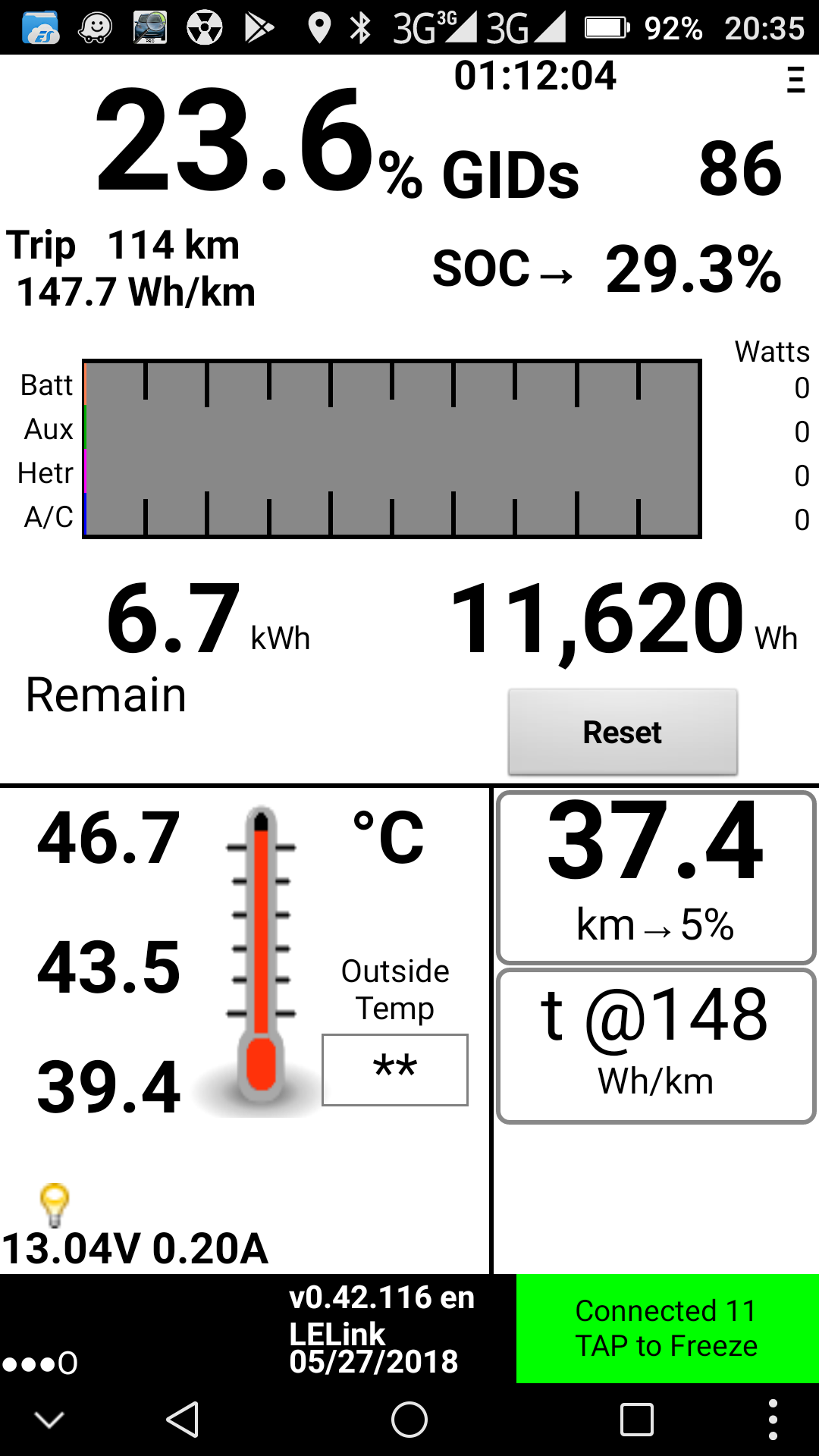Image resolution: width=819 pixels, height=1456 pixels.
Task: Open the menu icon beside the timer
Action: [795, 80]
